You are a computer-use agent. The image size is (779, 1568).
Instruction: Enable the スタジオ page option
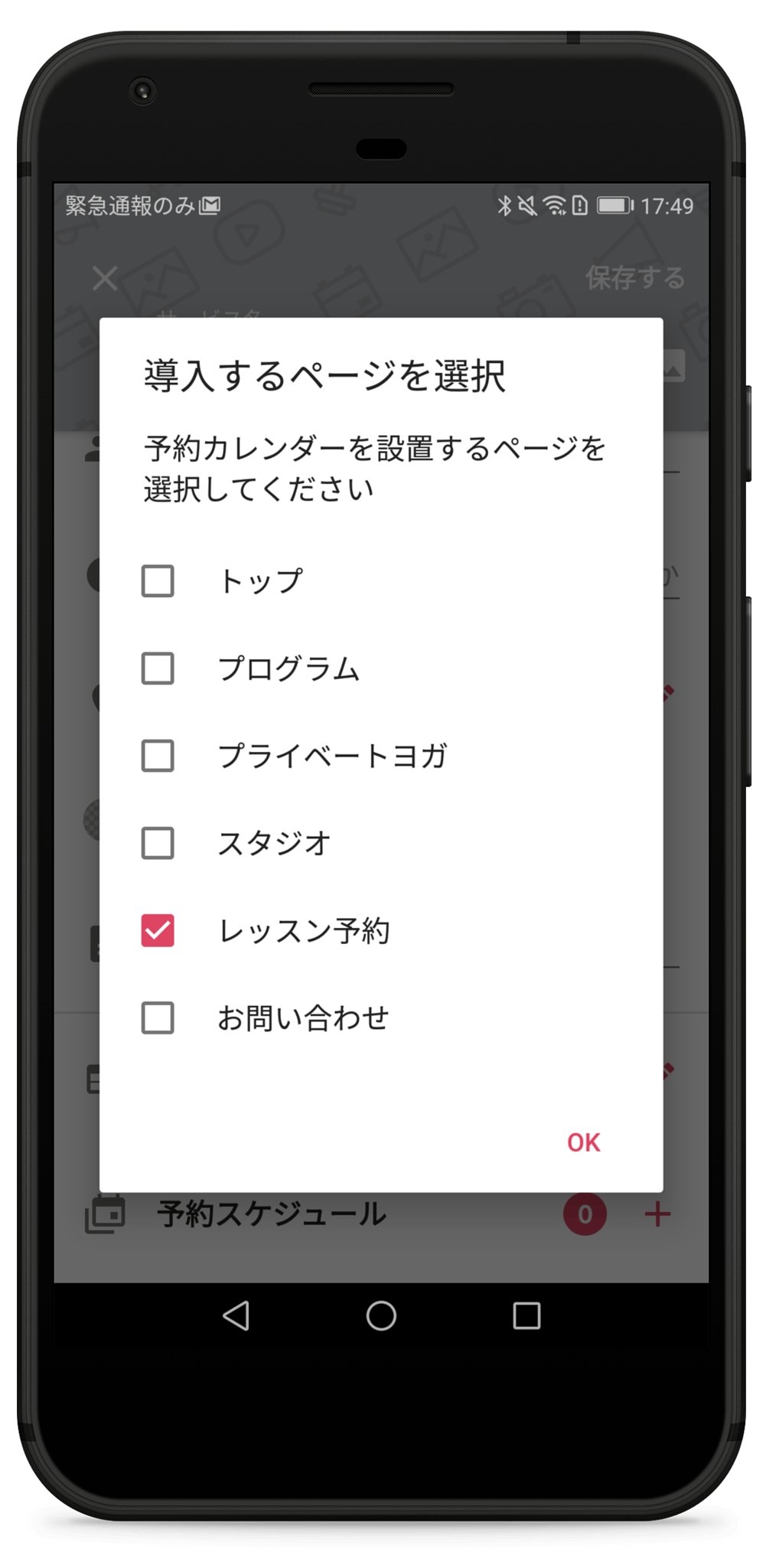tap(158, 843)
